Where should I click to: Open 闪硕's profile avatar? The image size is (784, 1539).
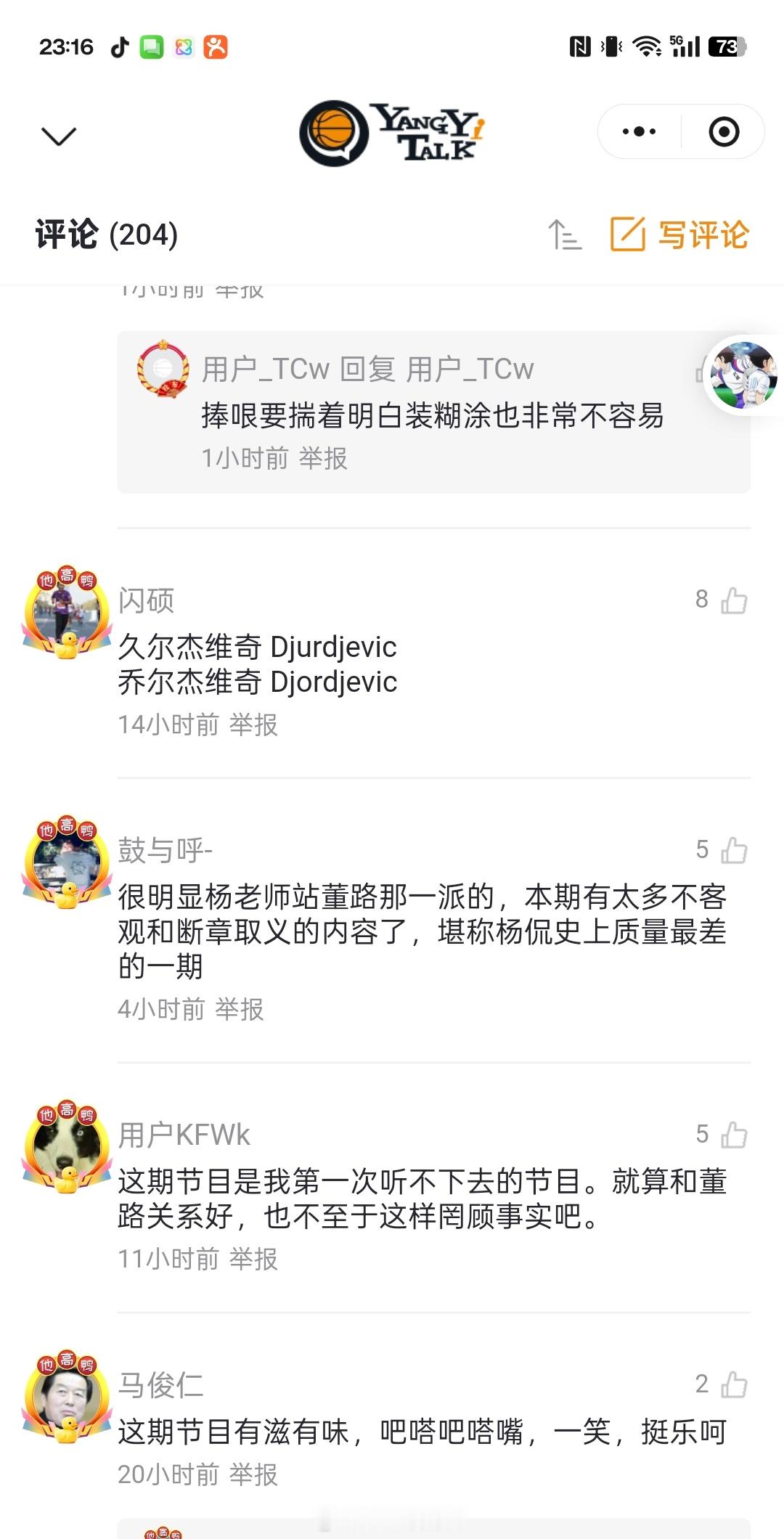coord(64,614)
